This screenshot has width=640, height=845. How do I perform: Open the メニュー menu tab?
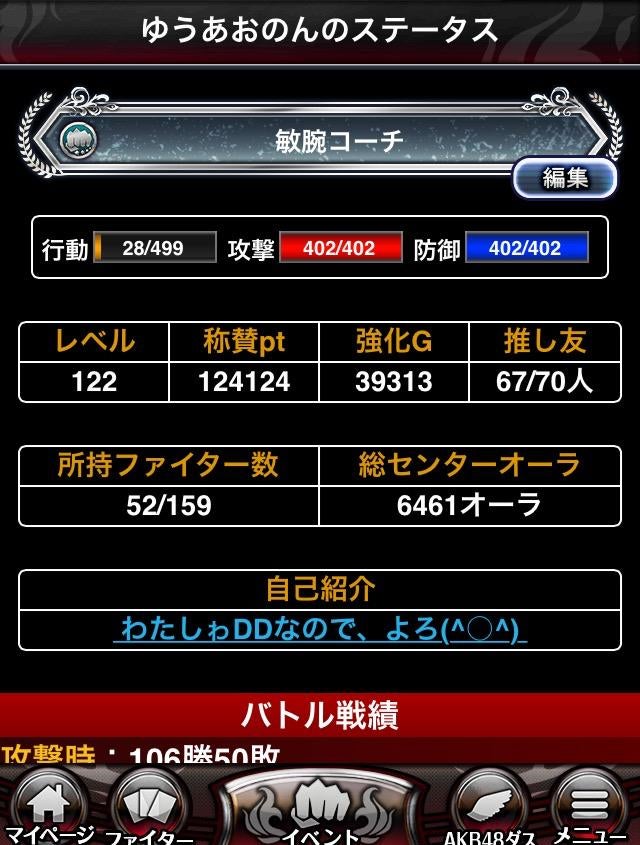[592, 808]
